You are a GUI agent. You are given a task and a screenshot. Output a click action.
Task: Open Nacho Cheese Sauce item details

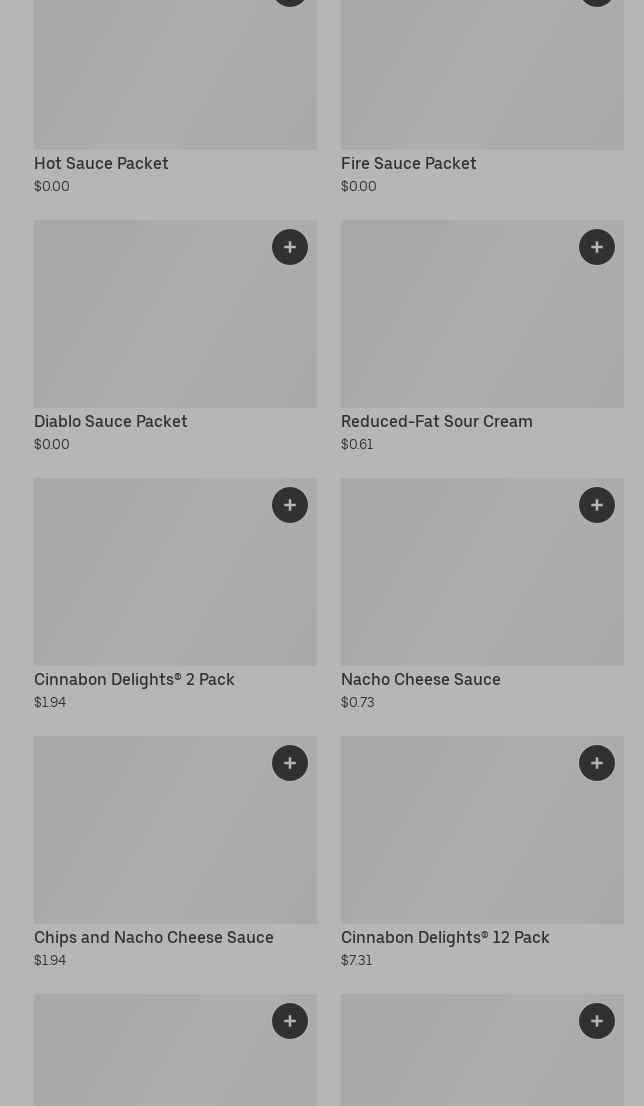[420, 680]
